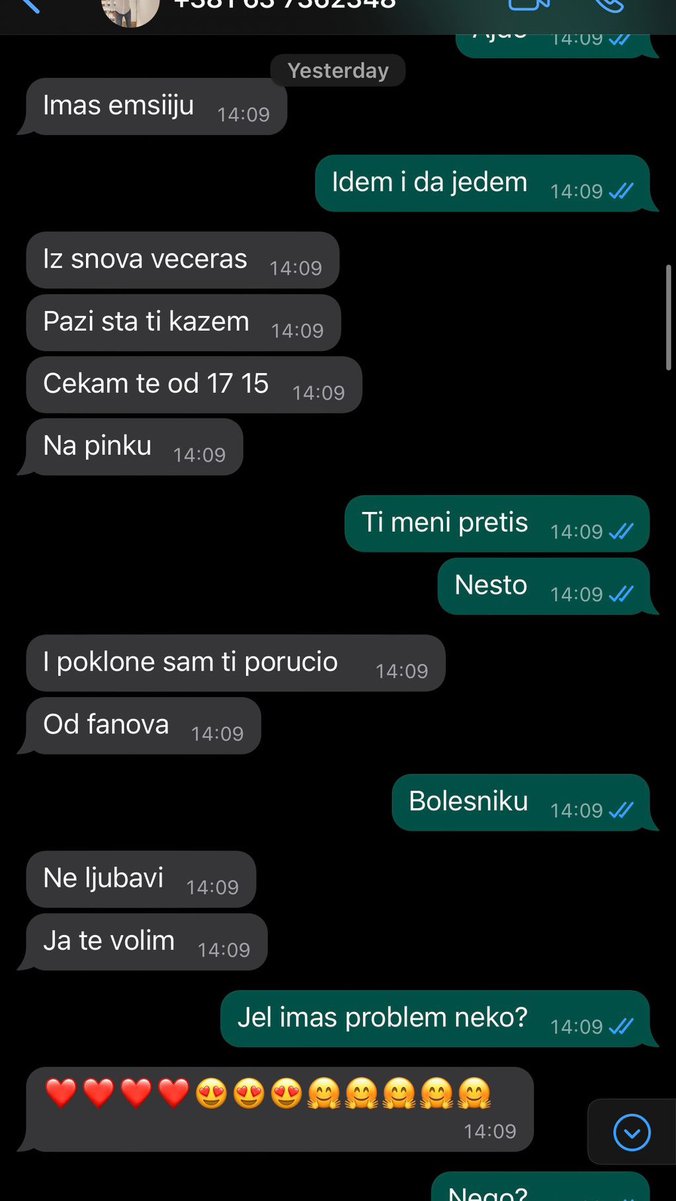
Task: Go back to the chat list
Action: [30, 5]
